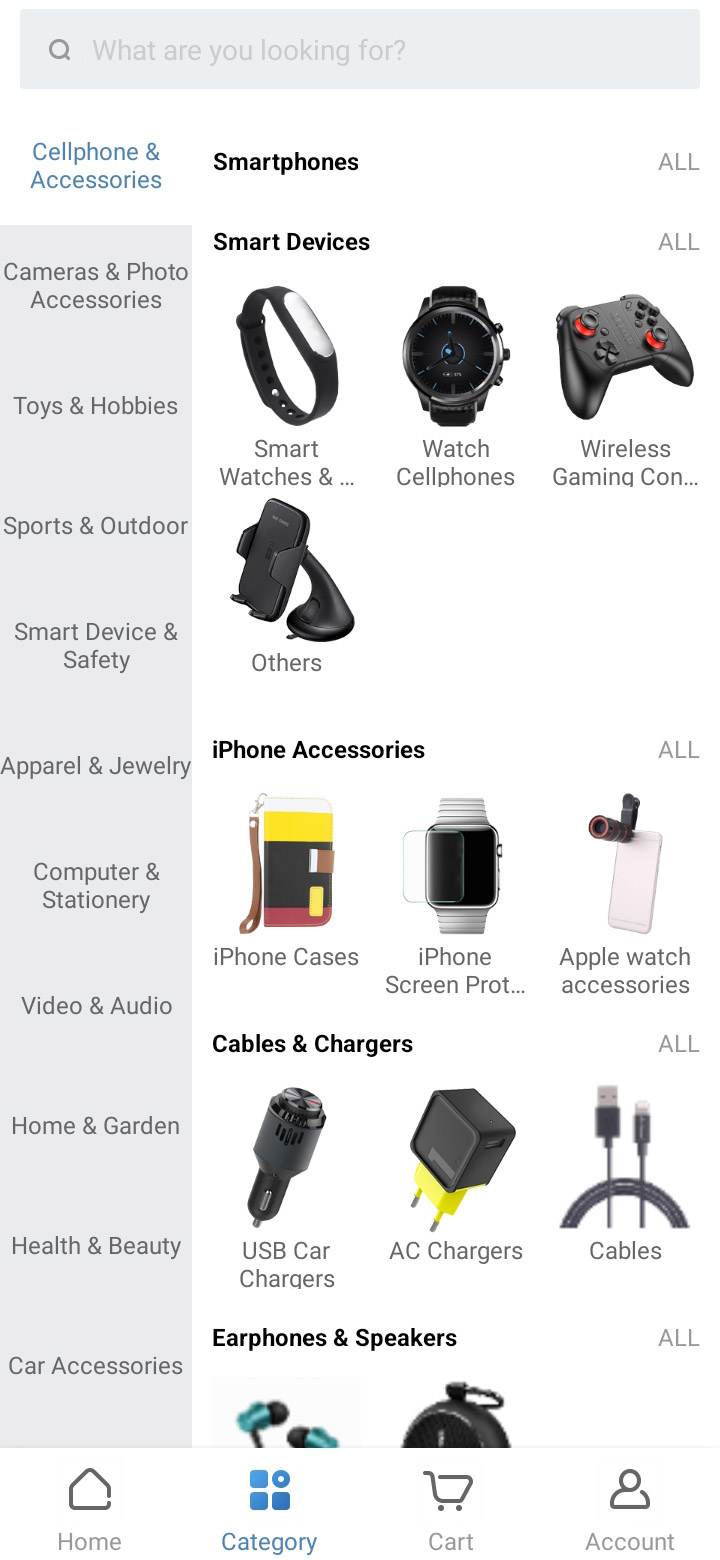Open the Toys & Hobbies category
This screenshot has height=1560, width=720.
pos(96,406)
